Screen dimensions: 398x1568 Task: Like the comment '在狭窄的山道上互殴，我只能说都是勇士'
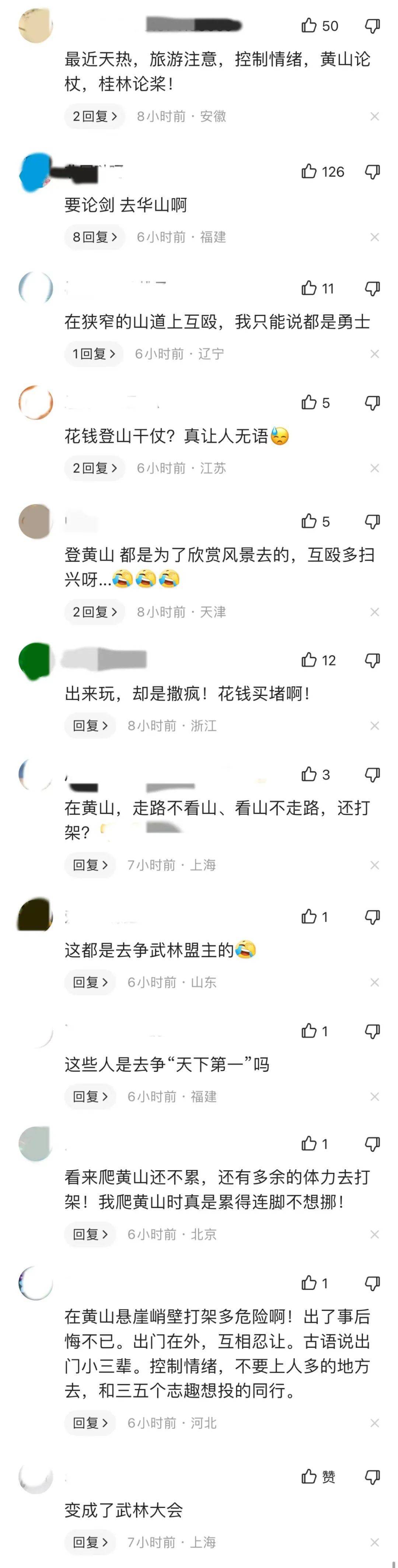[309, 288]
